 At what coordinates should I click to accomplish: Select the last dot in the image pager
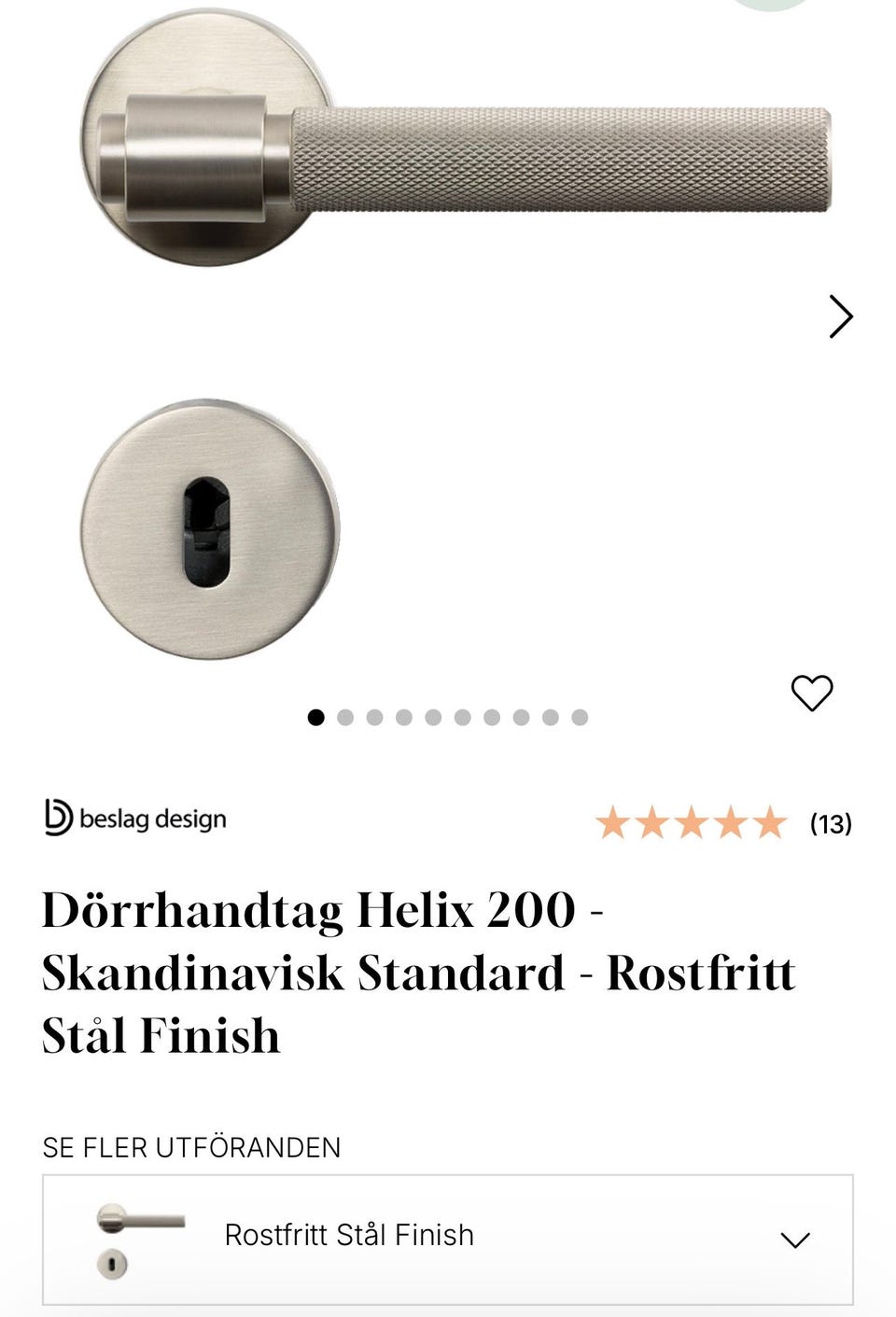(x=581, y=717)
